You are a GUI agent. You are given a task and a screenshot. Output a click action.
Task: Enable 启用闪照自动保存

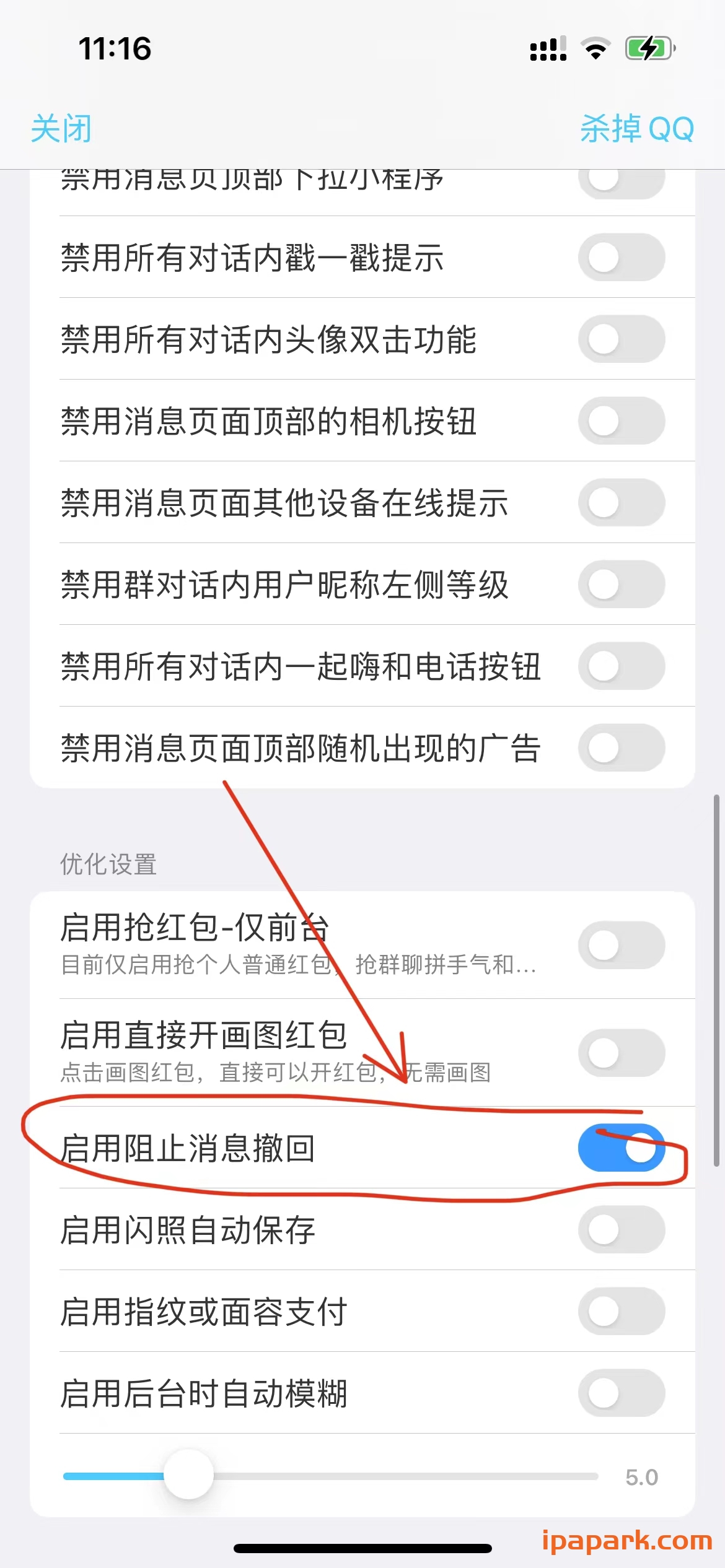click(622, 1230)
